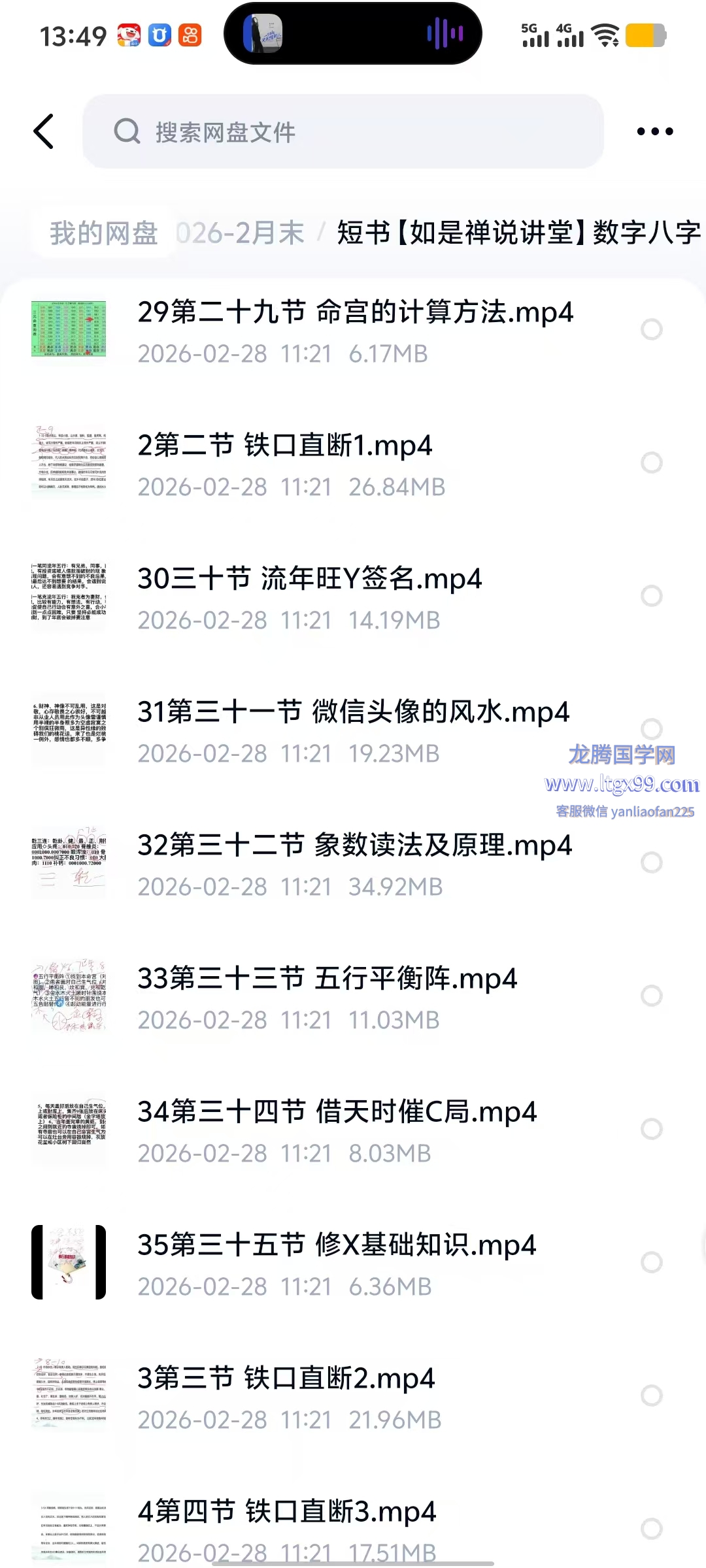Tick the 3第三节 铁口直断2.mp4 selection circle
Screen dimensions: 706x1568
coord(651,1396)
